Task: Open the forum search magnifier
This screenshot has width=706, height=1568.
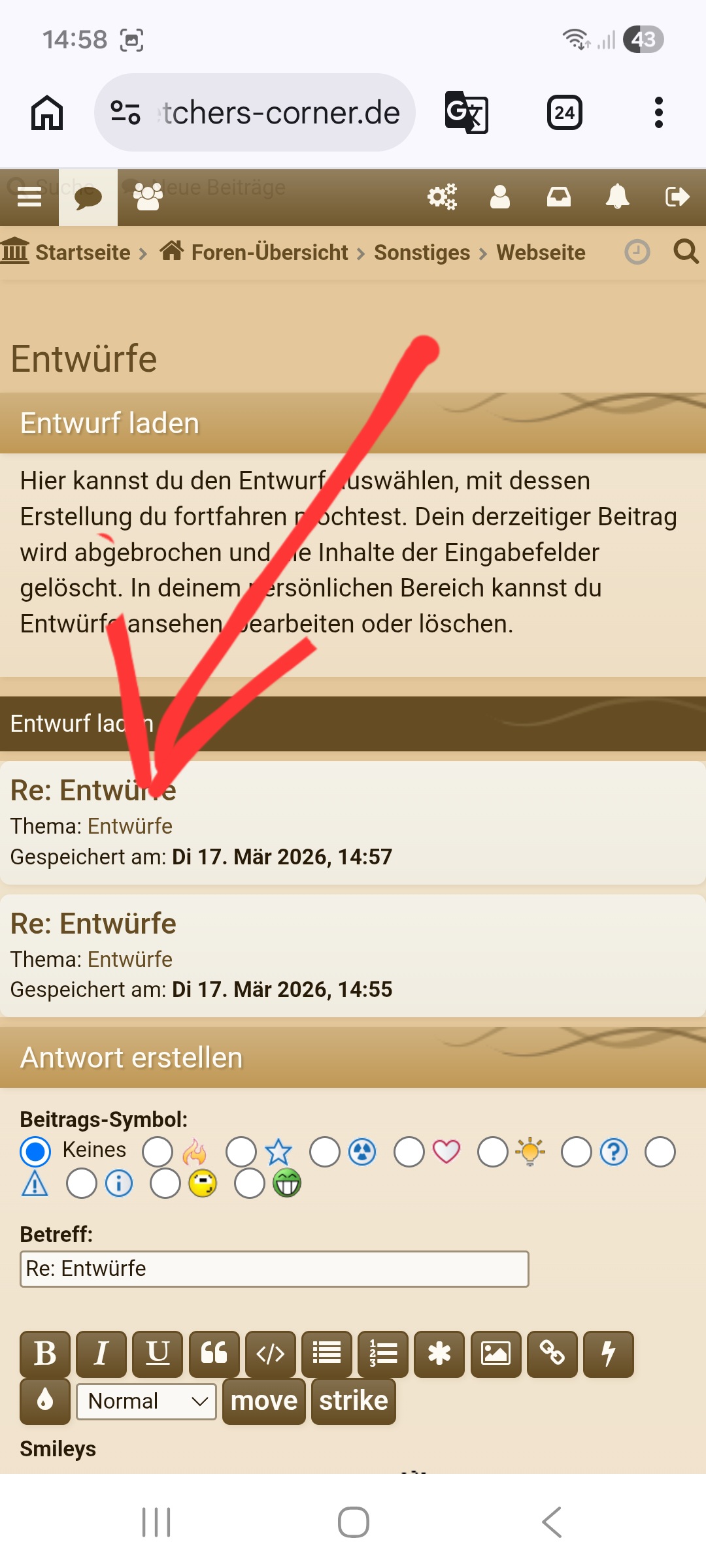Action: coord(686,252)
